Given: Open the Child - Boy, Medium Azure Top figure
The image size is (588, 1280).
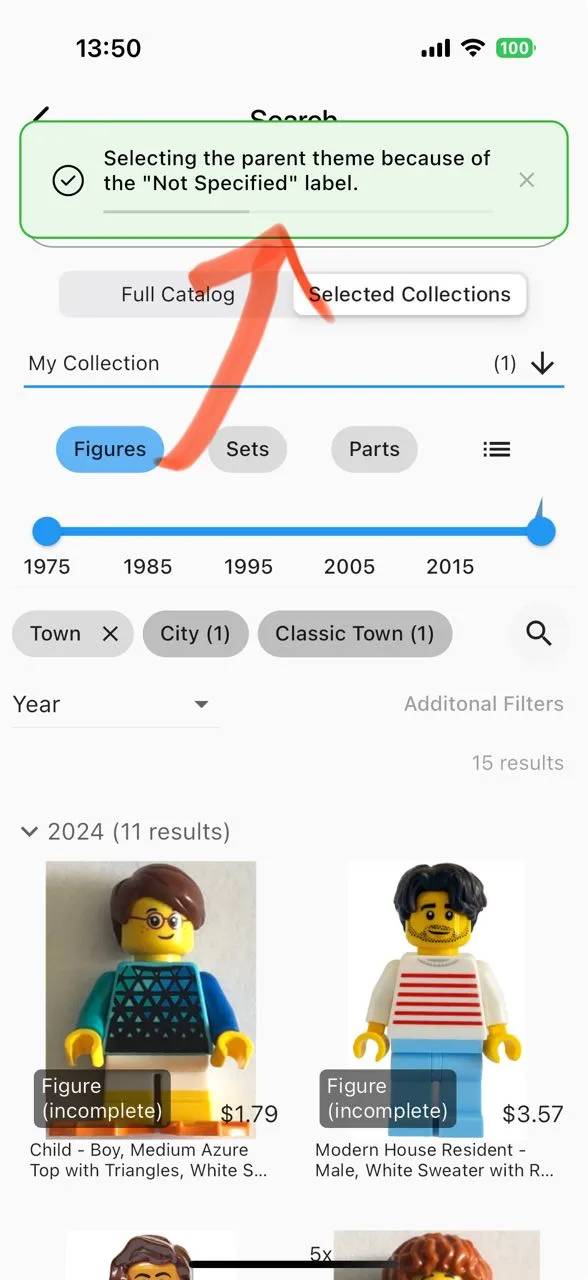Looking at the screenshot, I should point(151,1020).
